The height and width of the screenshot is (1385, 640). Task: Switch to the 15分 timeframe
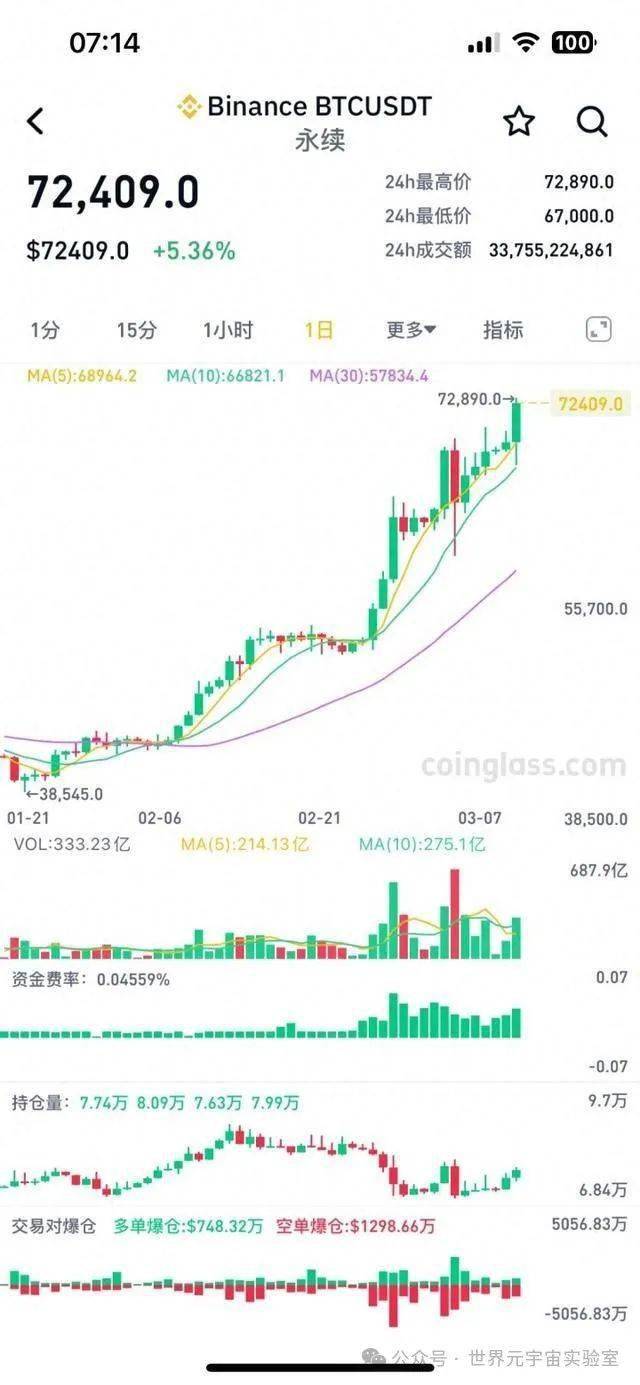tap(136, 330)
